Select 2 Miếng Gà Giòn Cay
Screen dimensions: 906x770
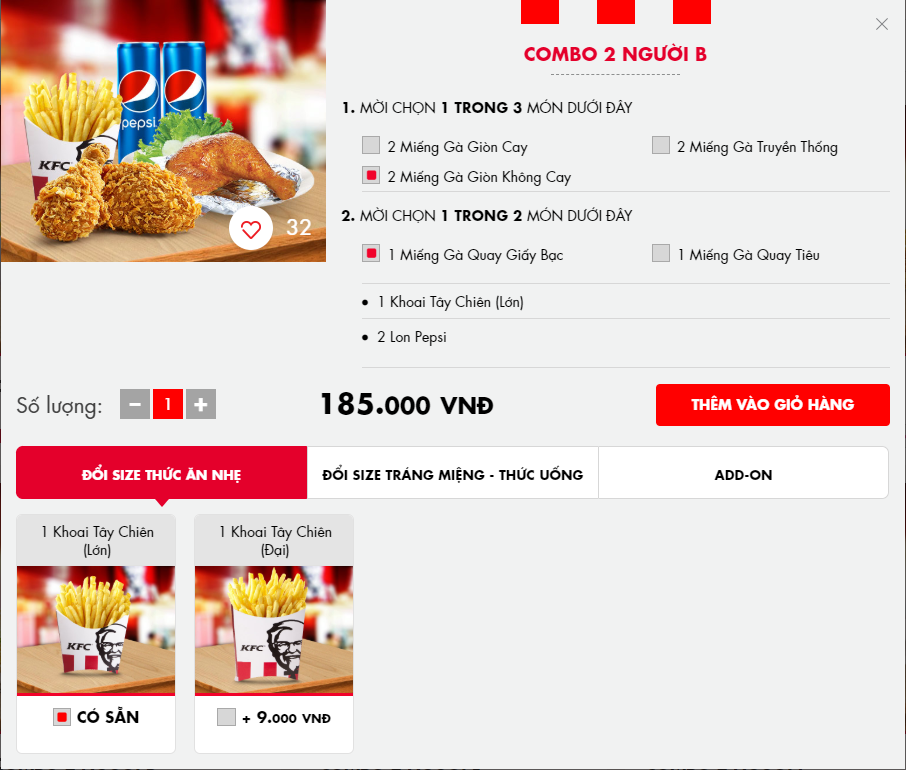[x=371, y=146]
